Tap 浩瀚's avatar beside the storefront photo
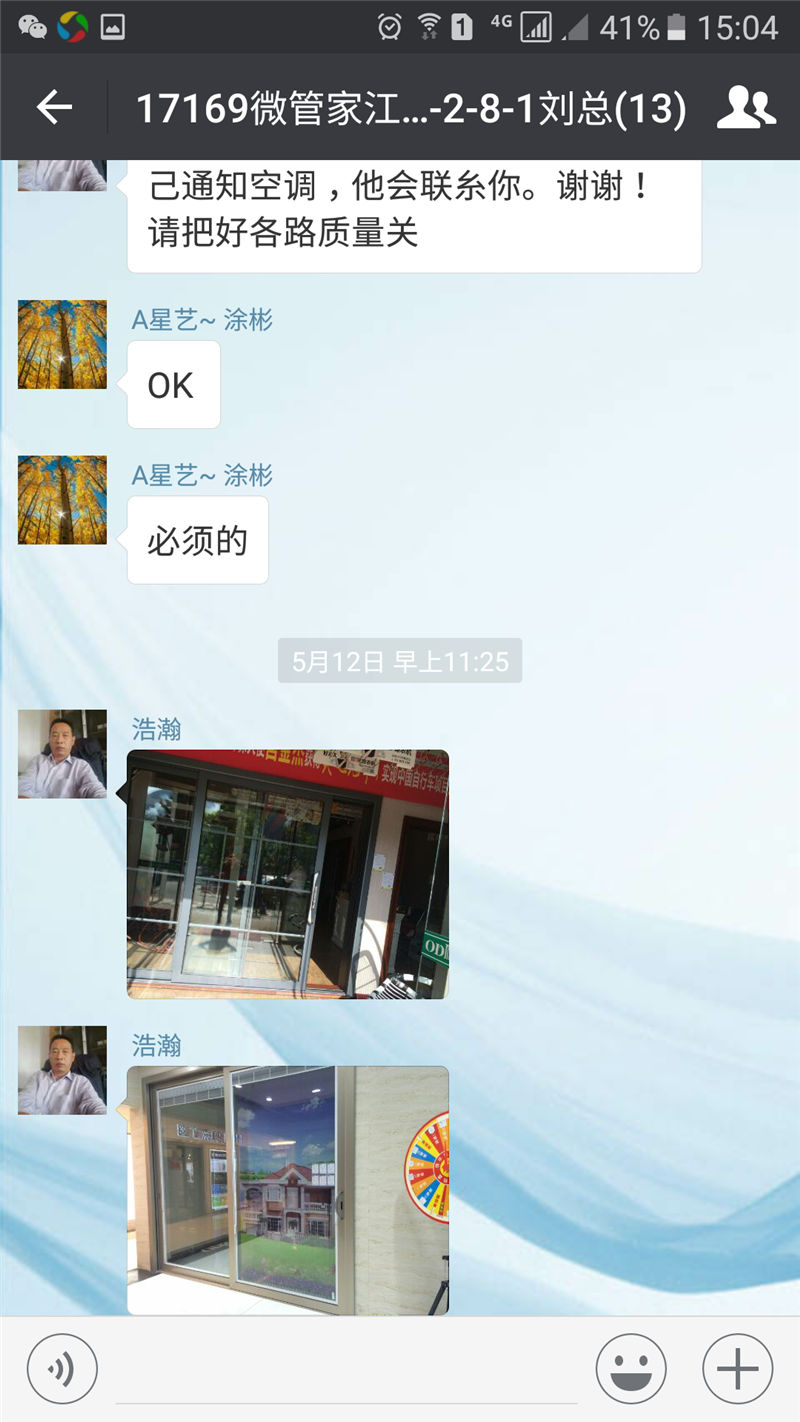Image resolution: width=800 pixels, height=1422 pixels. (x=62, y=754)
